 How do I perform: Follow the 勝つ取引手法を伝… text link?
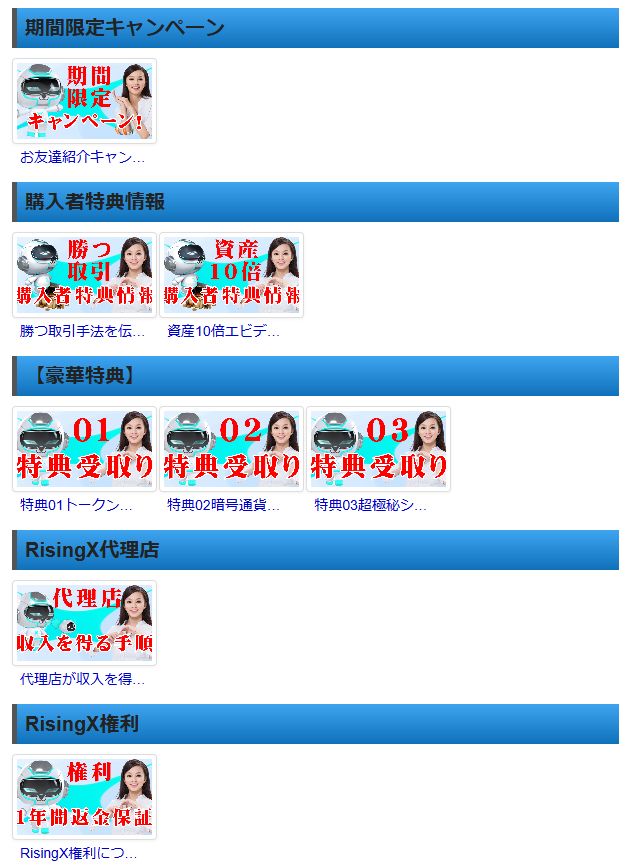point(83,331)
